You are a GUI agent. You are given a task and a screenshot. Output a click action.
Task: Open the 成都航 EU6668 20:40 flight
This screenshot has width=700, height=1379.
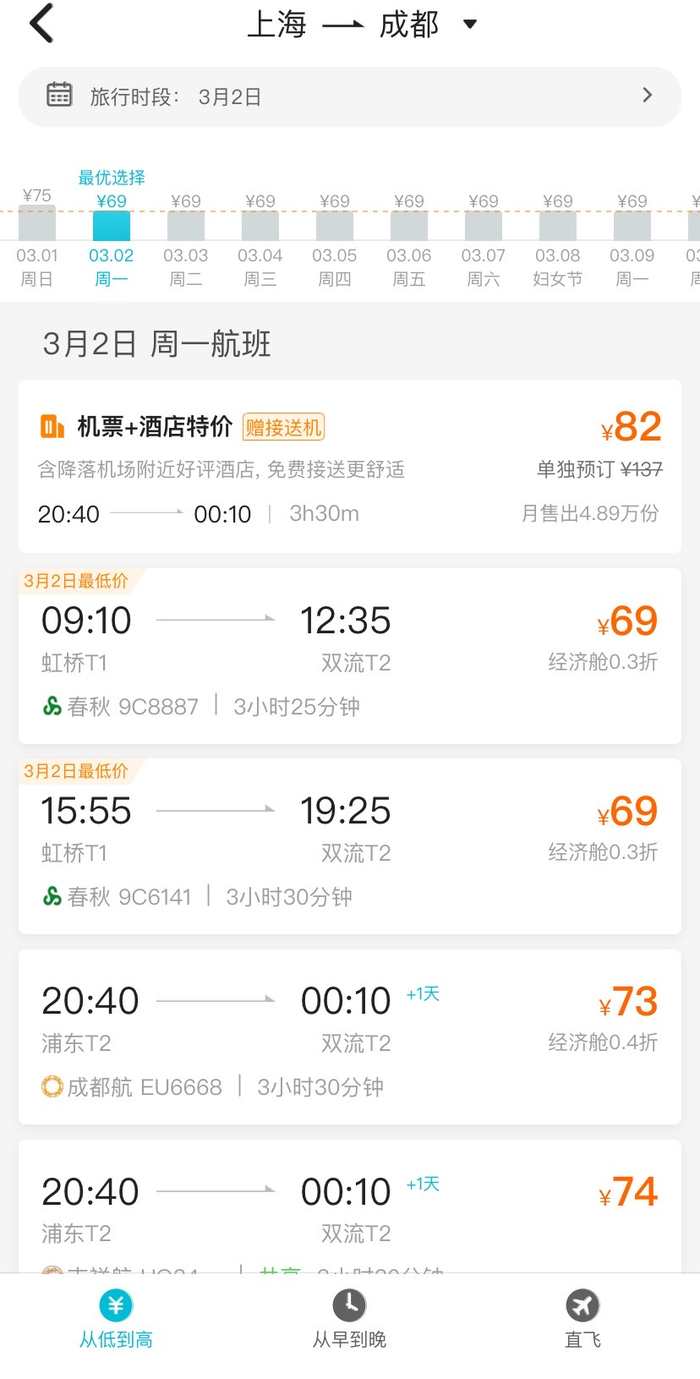[x=350, y=1037]
